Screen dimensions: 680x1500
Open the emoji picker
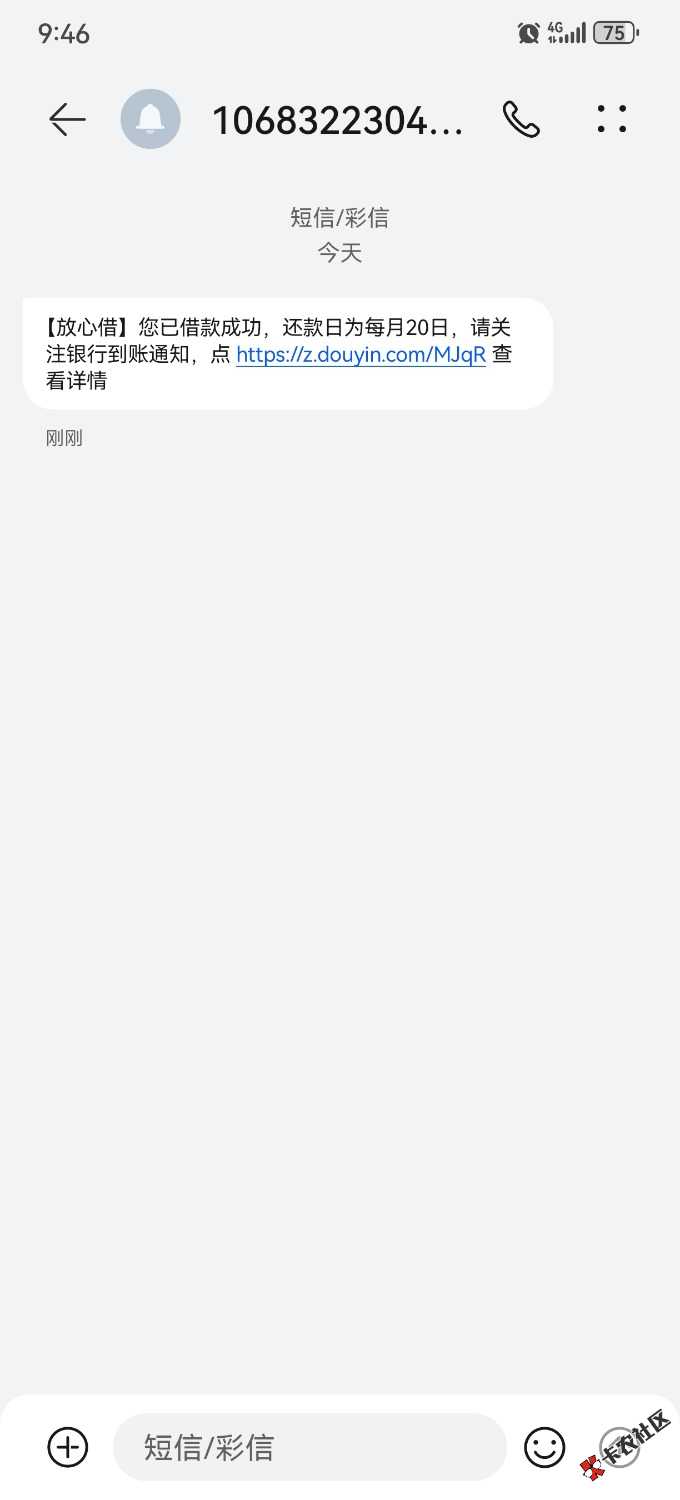tap(545, 1447)
